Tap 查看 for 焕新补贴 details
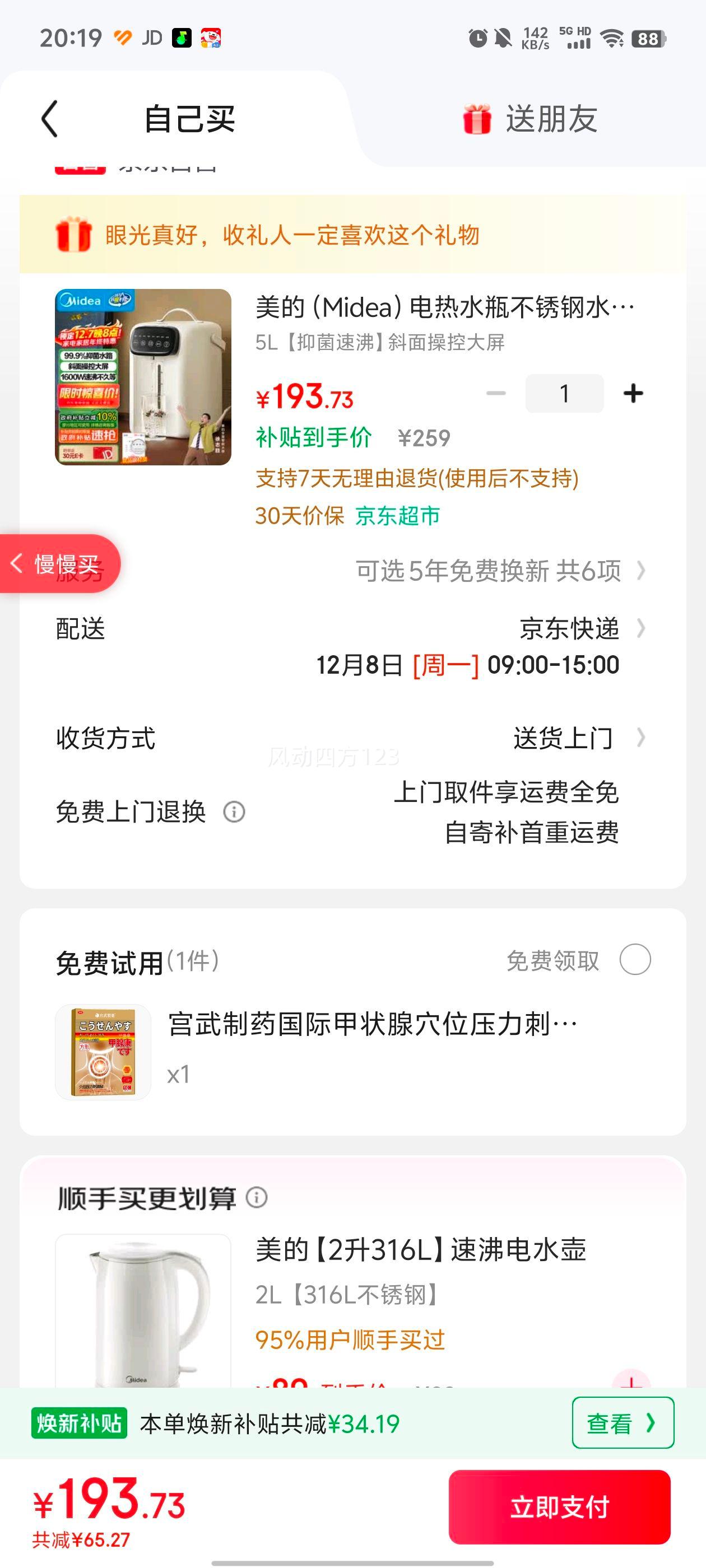Screen dimensions: 706x1568 click(x=623, y=1423)
